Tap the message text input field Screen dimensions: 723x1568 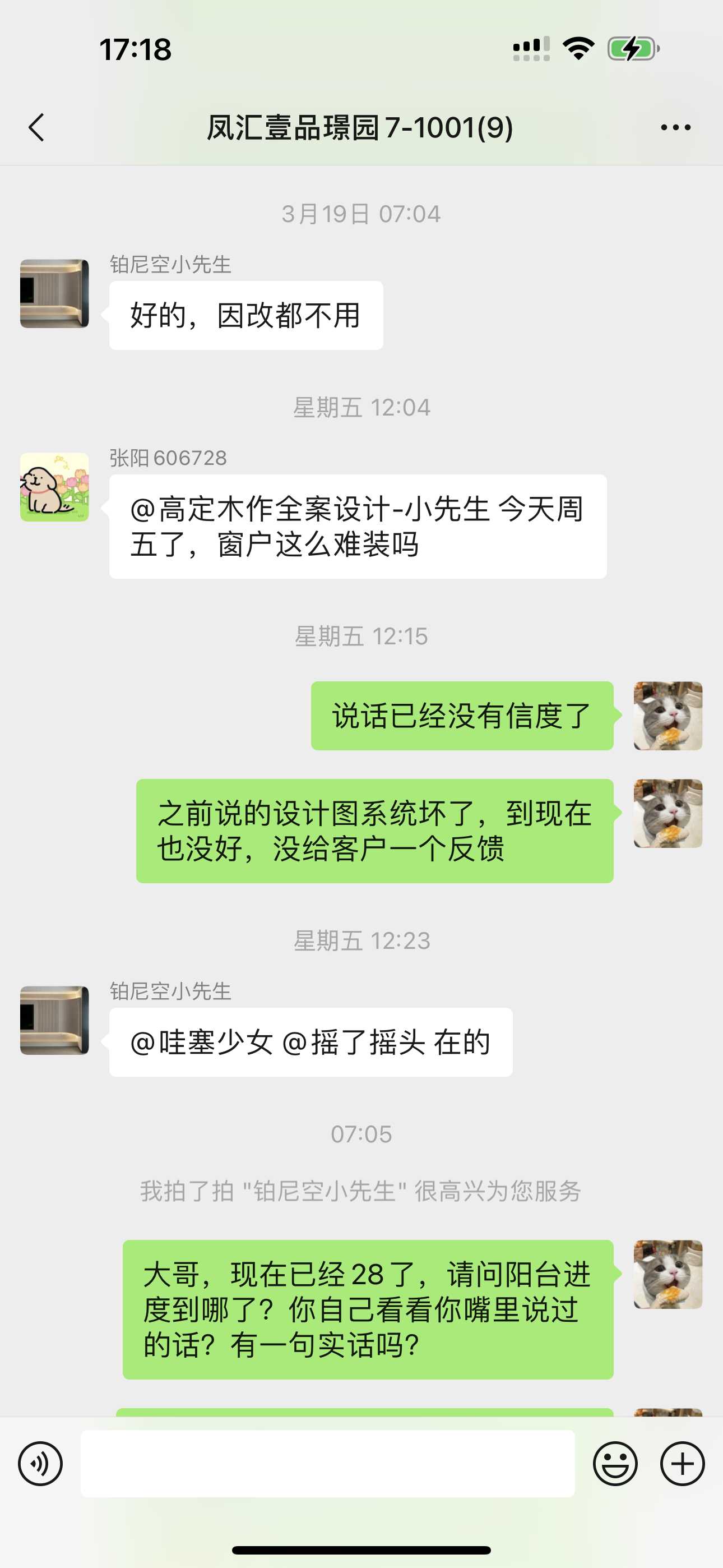[x=327, y=1463]
